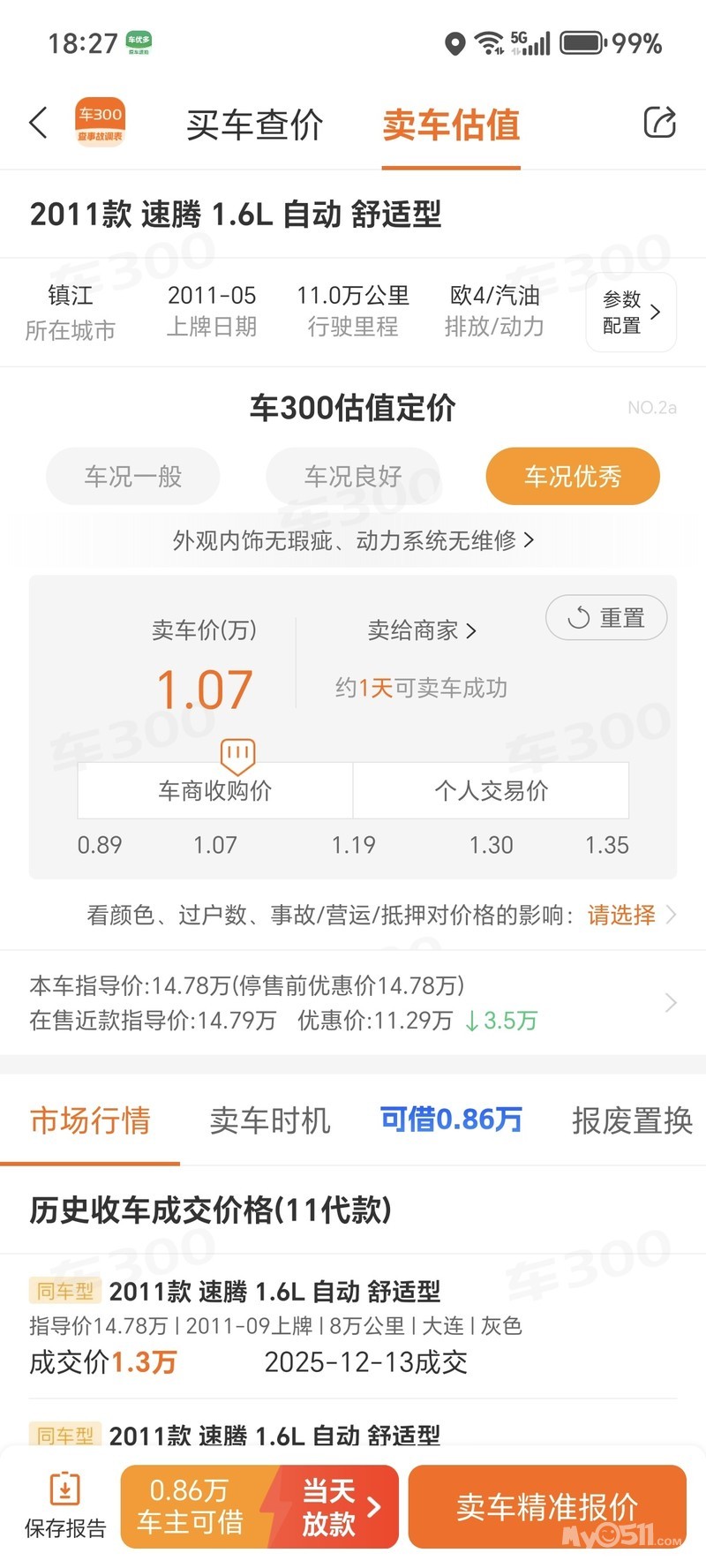
Task: Tap 0.86万车主可借 当天放款 button
Action: coord(259,1506)
